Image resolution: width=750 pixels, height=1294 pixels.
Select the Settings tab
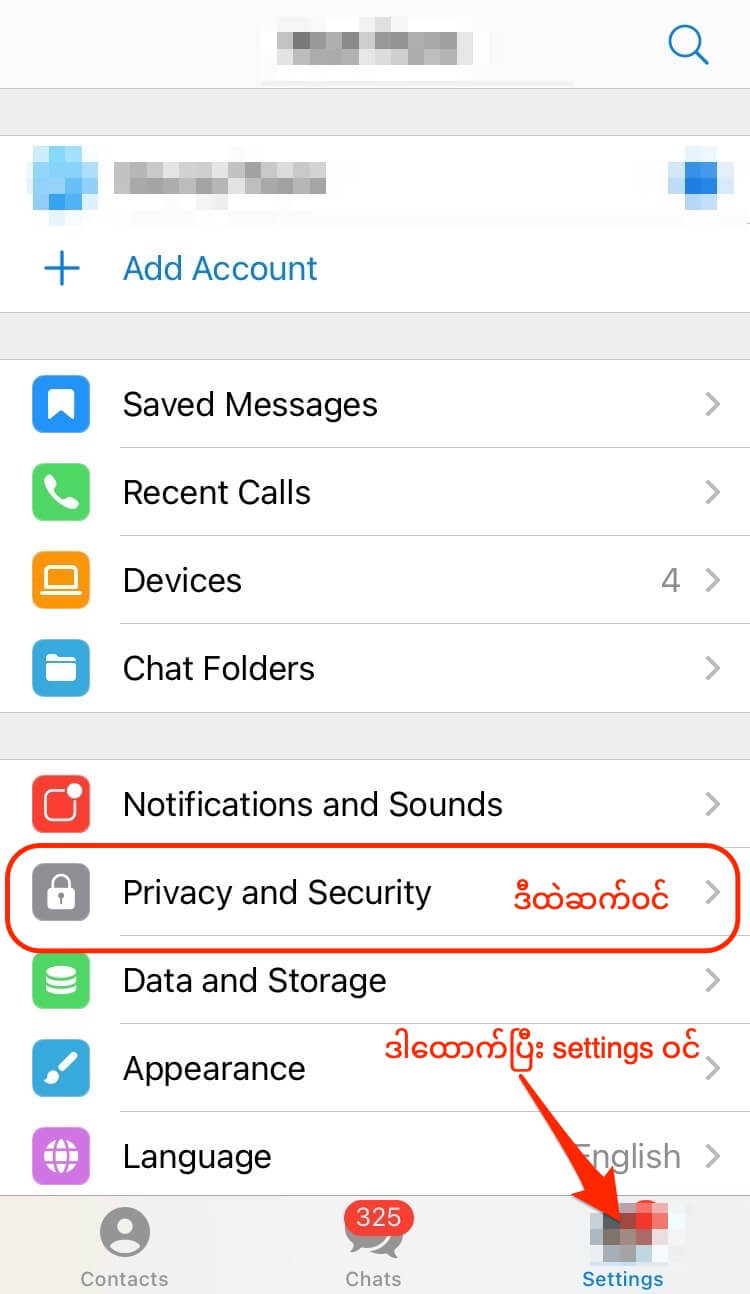point(623,1246)
